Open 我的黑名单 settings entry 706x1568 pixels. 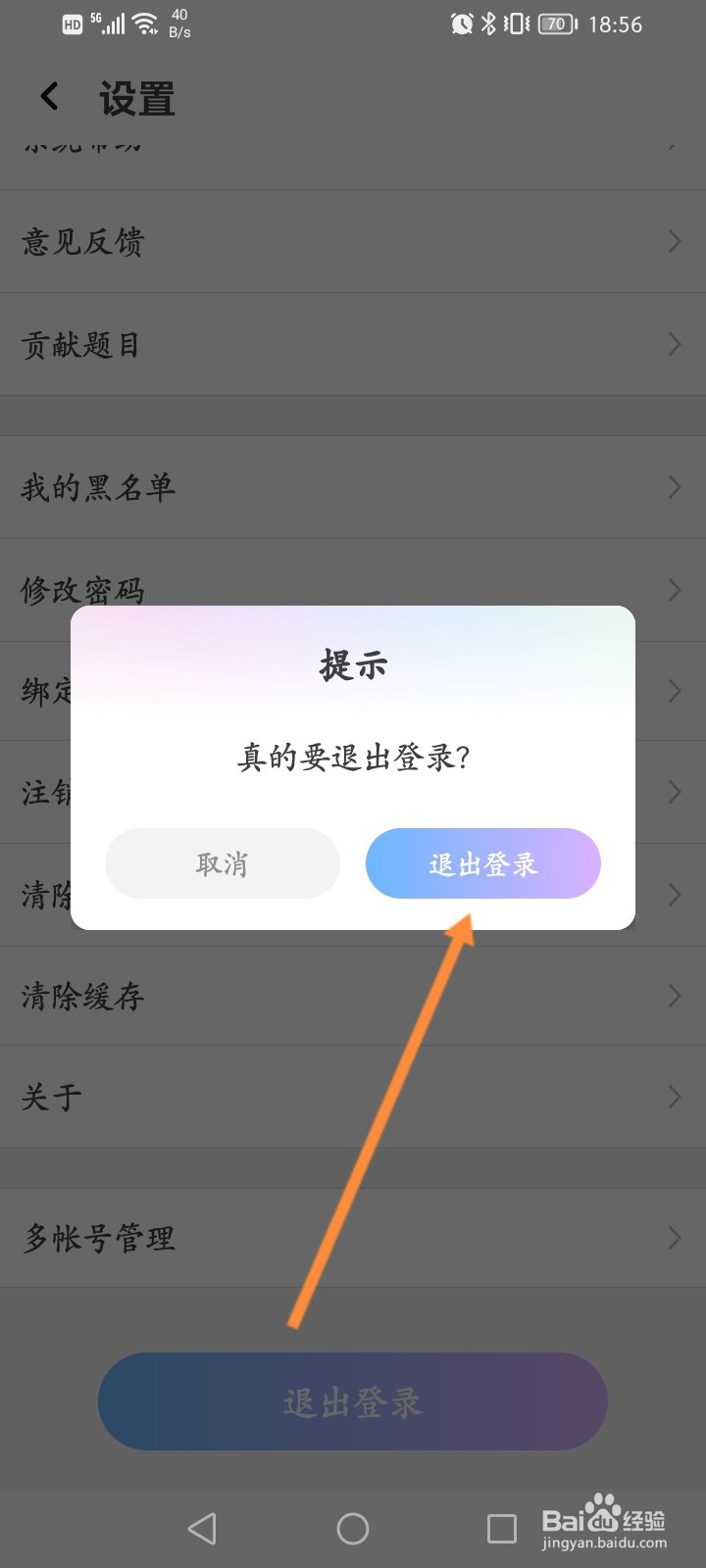point(353,487)
